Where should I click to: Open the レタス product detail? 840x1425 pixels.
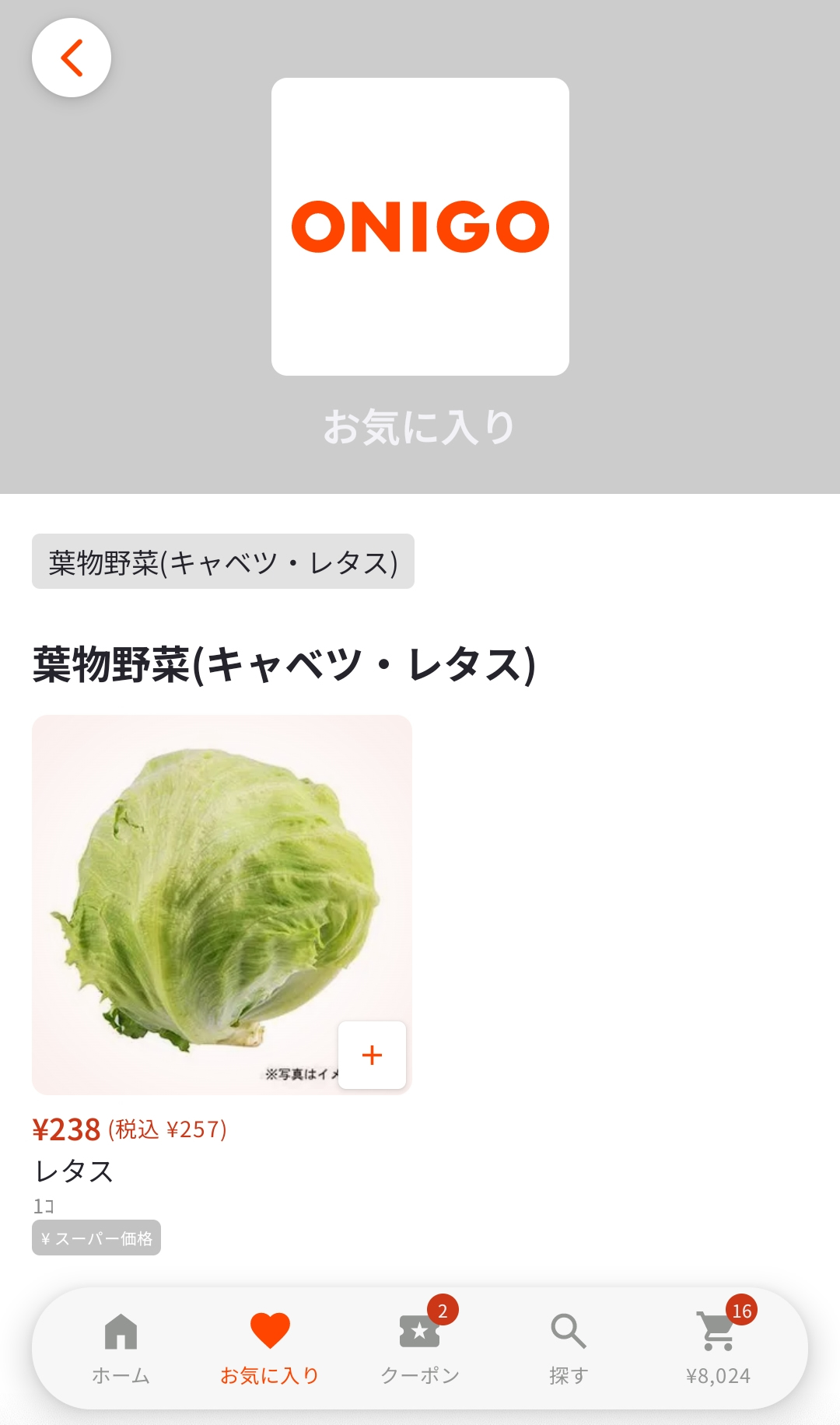point(222,902)
